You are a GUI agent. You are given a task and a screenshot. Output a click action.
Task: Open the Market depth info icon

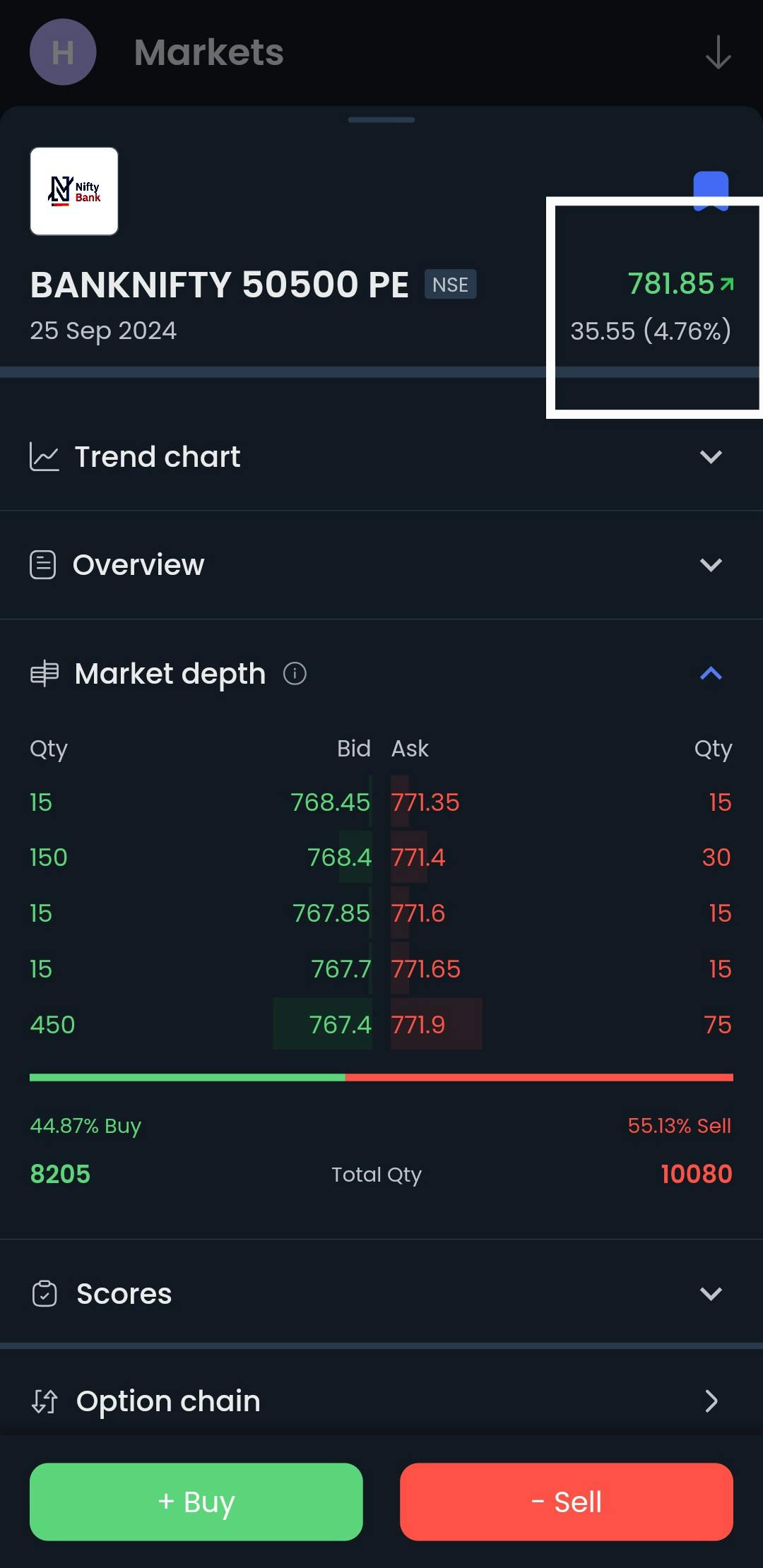295,674
